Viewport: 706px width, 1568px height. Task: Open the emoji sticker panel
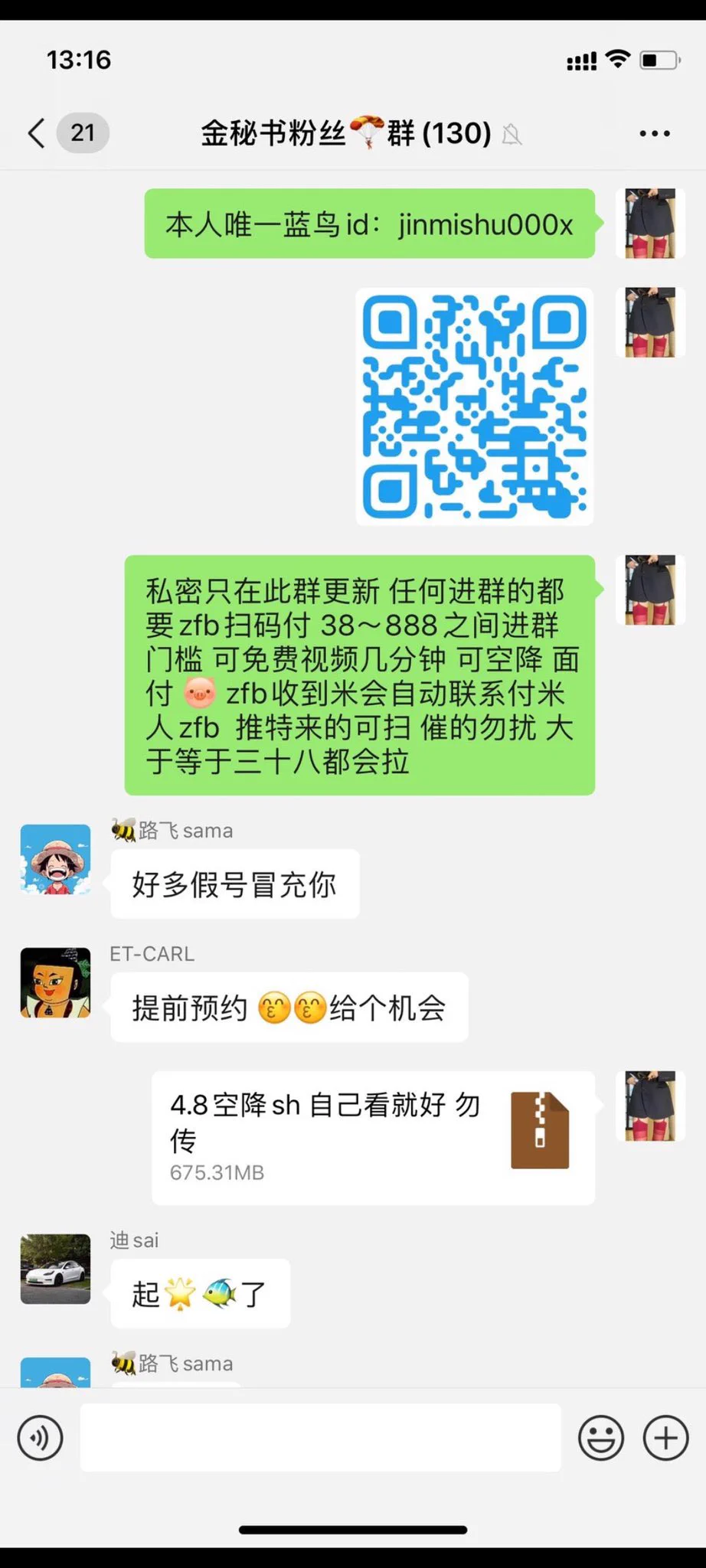[600, 1438]
